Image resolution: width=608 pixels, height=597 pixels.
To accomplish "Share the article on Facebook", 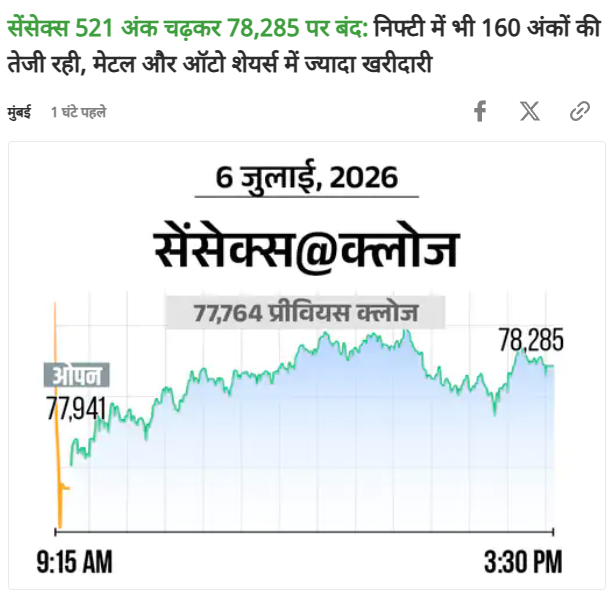I will (480, 112).
